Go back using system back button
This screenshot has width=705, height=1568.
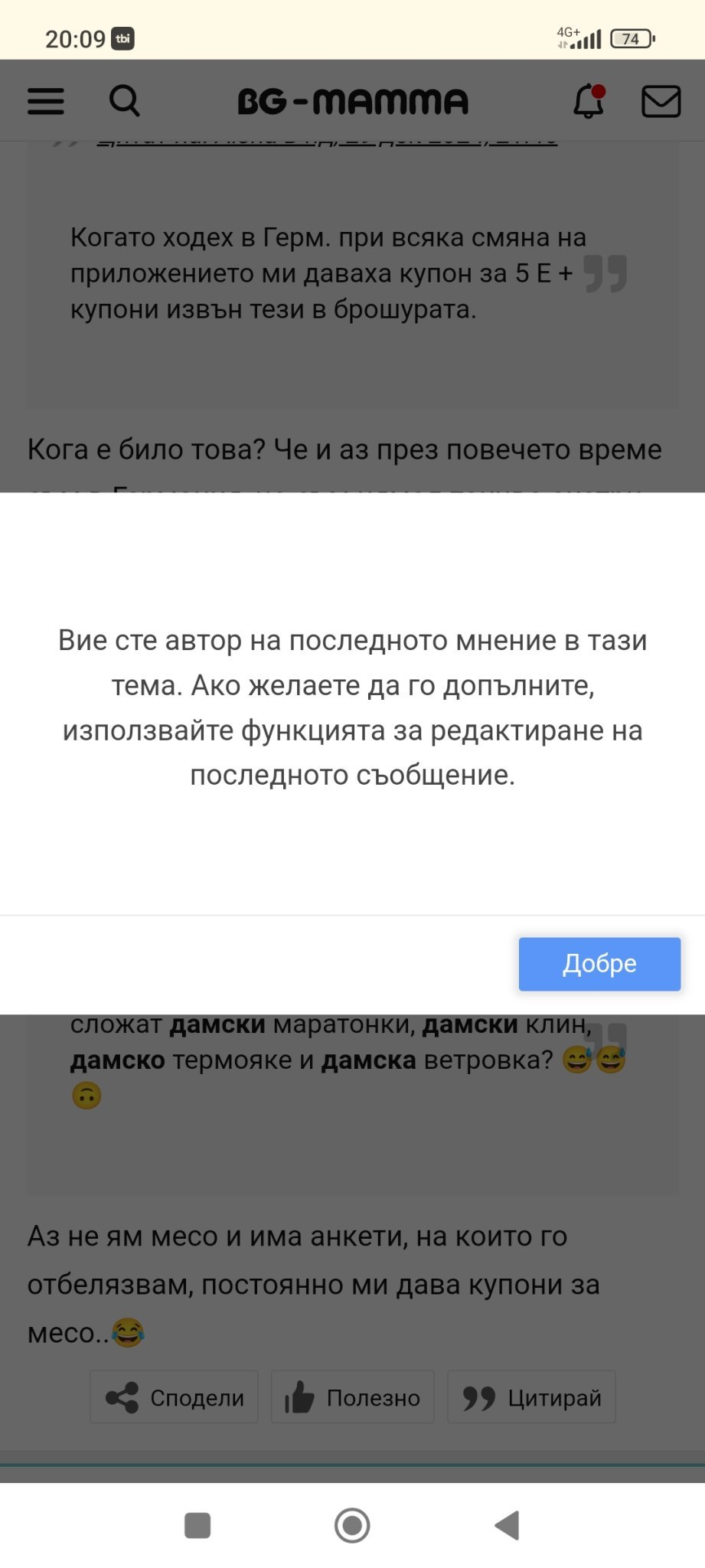click(507, 1525)
